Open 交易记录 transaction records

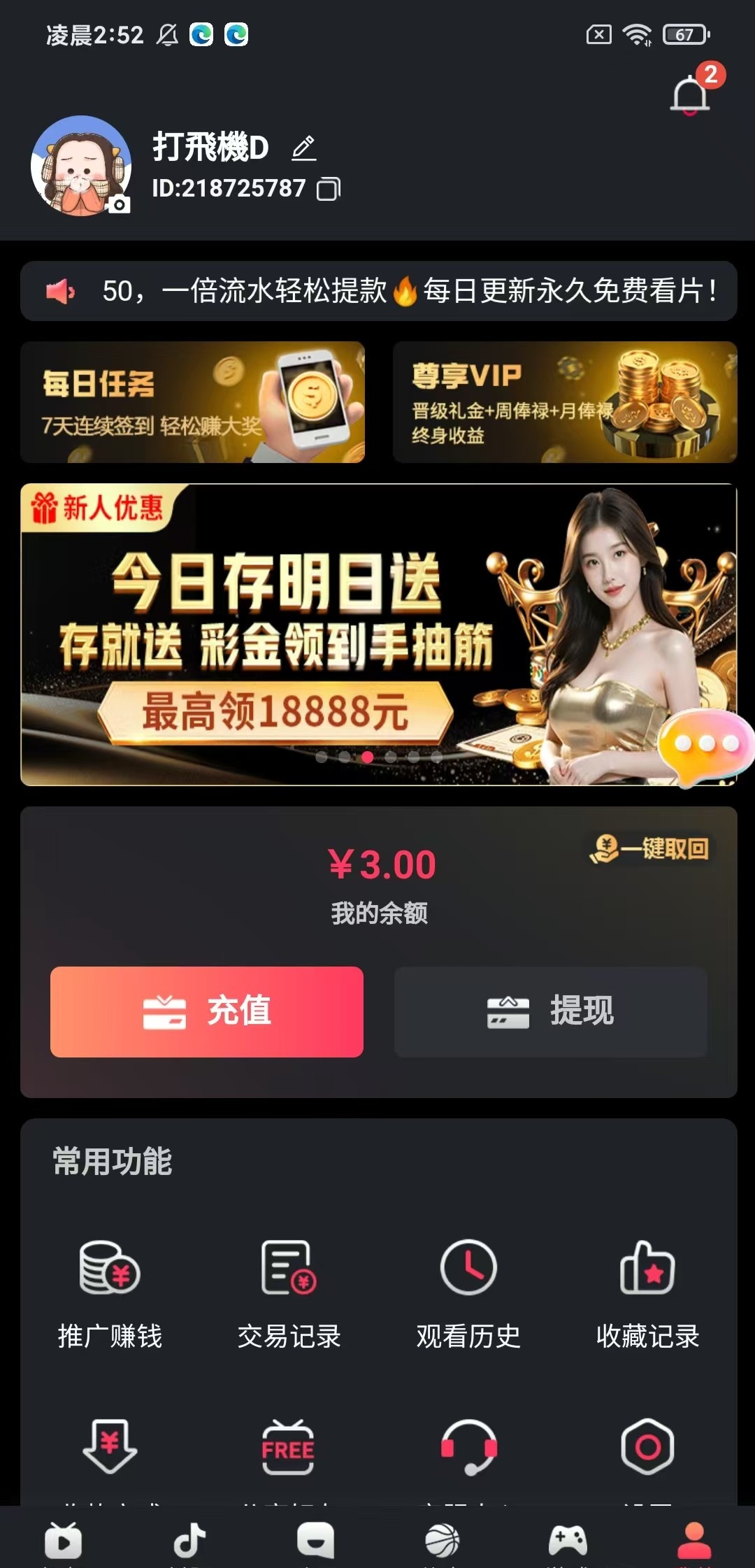click(x=289, y=1292)
